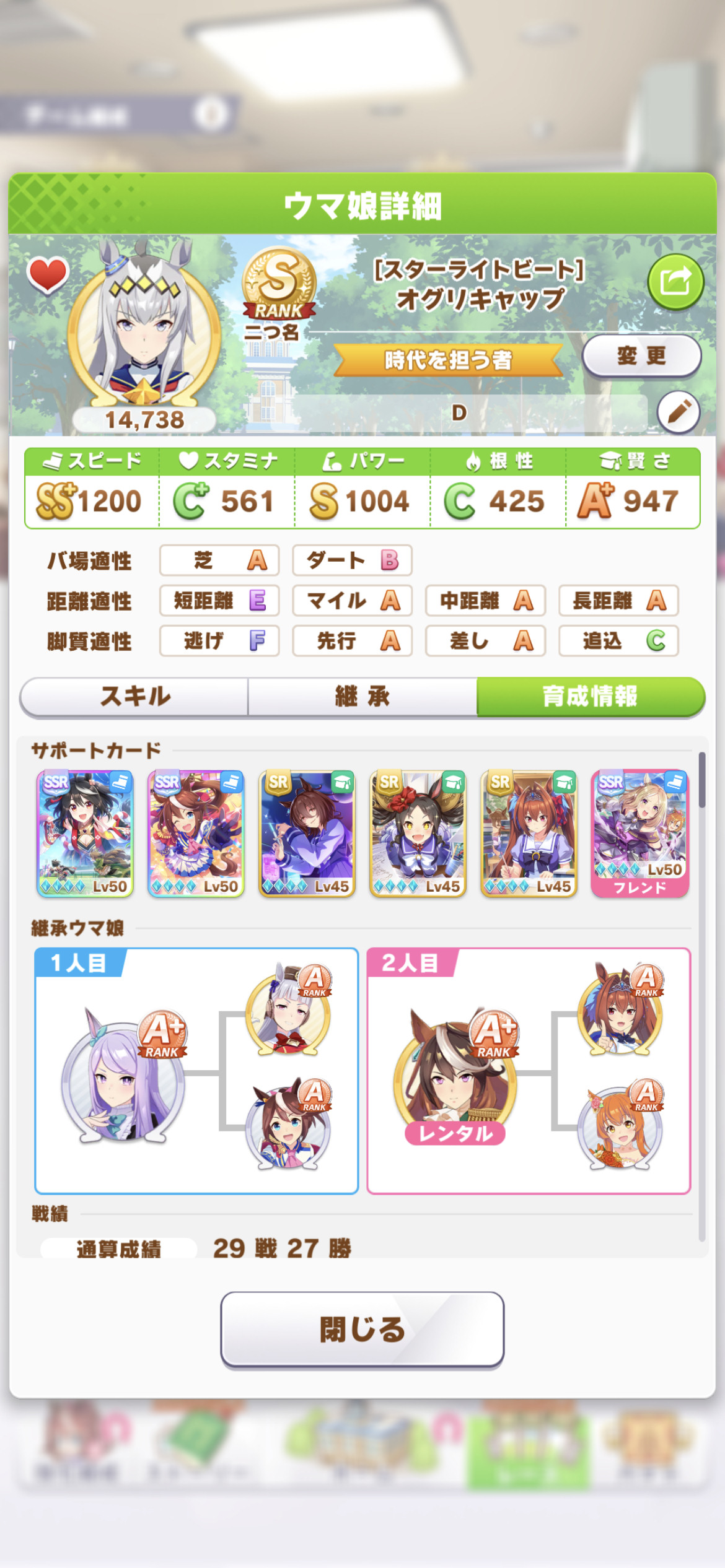
Task: Tap the green share icon
Action: [x=675, y=282]
